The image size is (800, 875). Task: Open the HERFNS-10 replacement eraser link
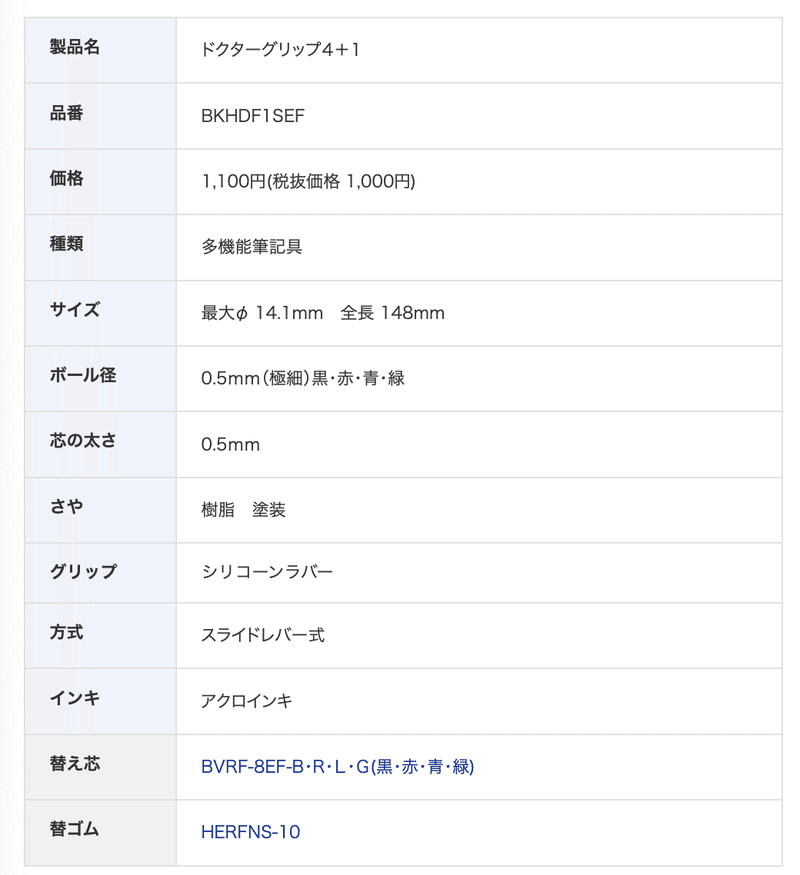click(x=250, y=832)
